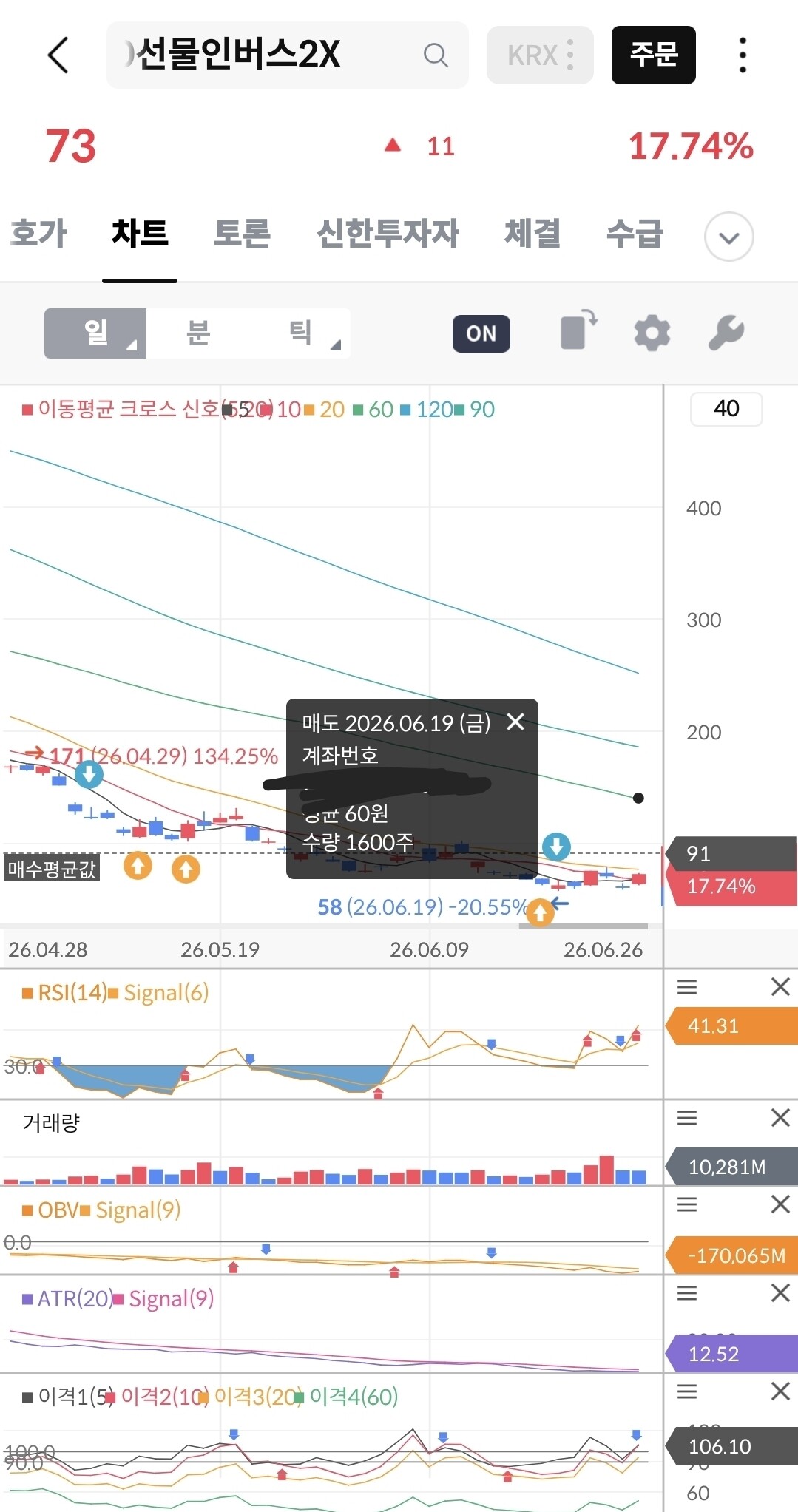Open chart settings gear icon
The height and width of the screenshot is (1512, 798).
point(652,333)
